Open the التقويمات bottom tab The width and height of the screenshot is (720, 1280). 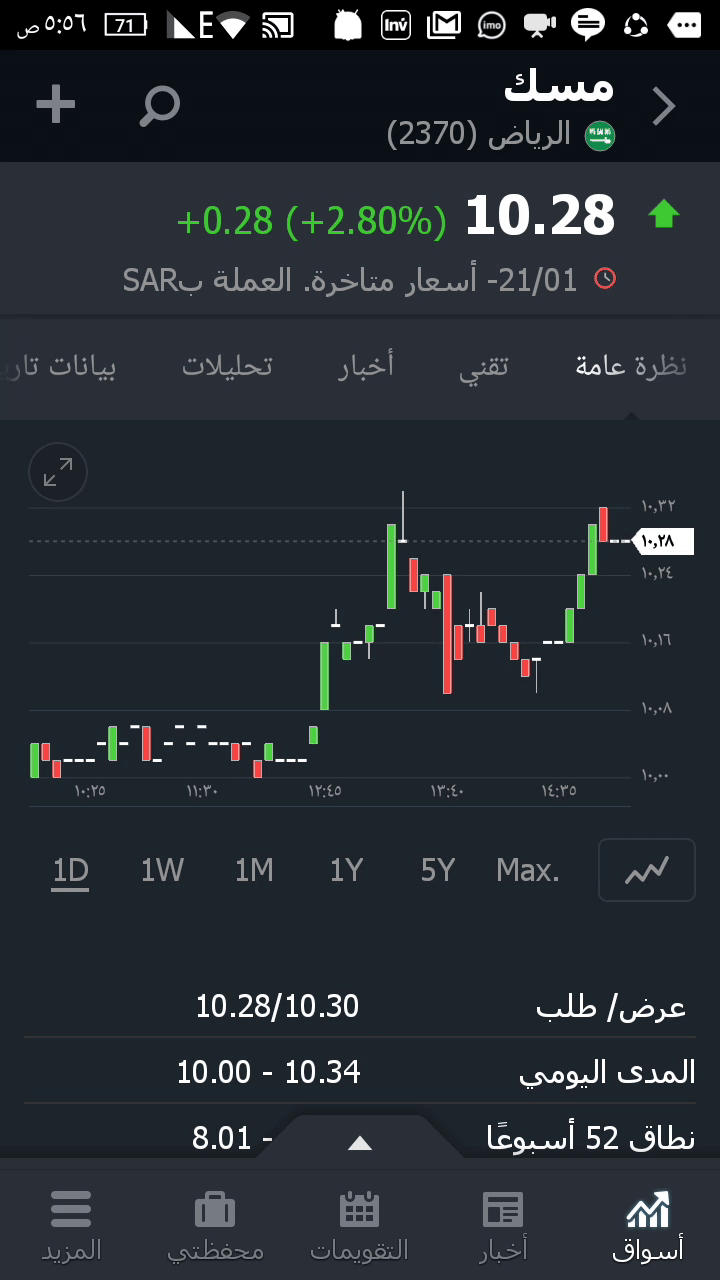click(359, 1225)
